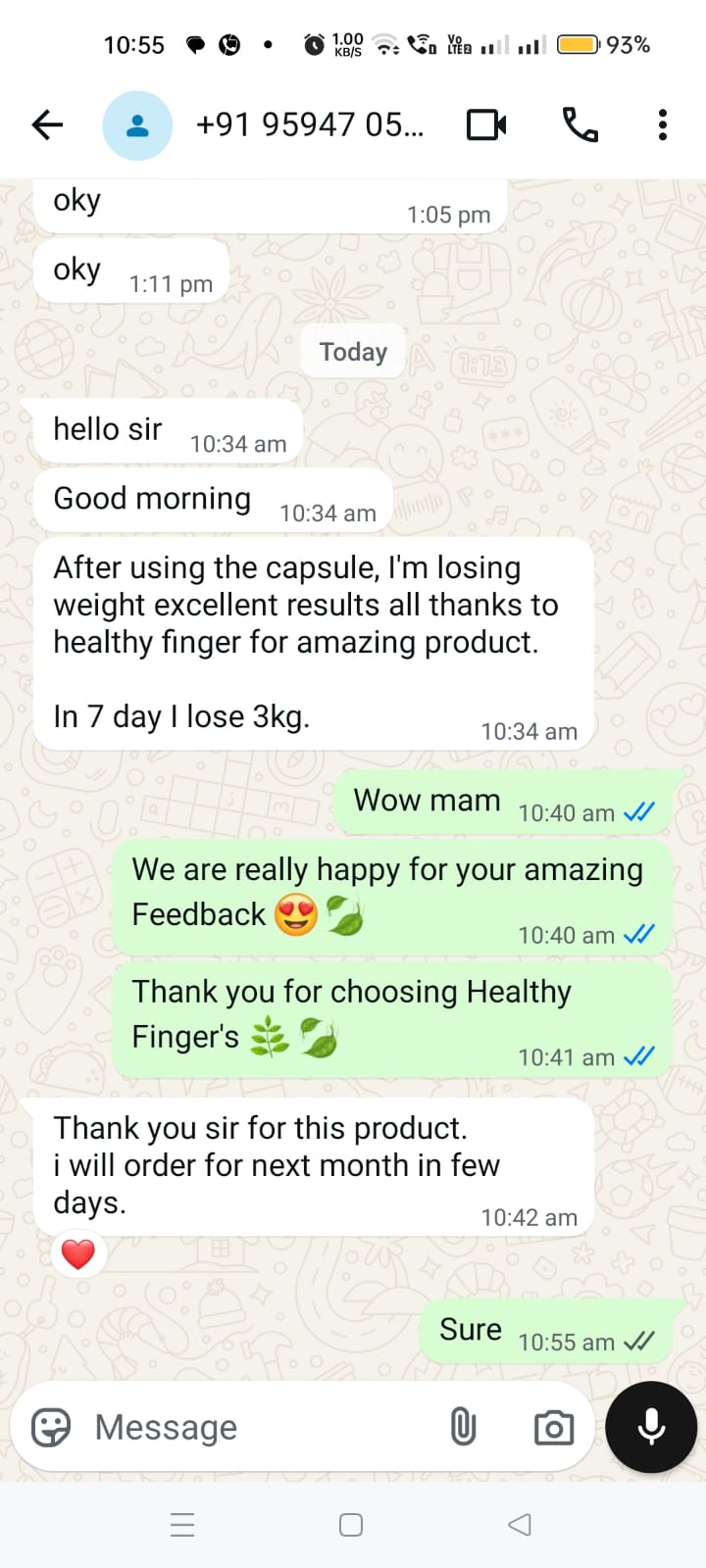Tap the system home button
706x1568 pixels.
351,1525
